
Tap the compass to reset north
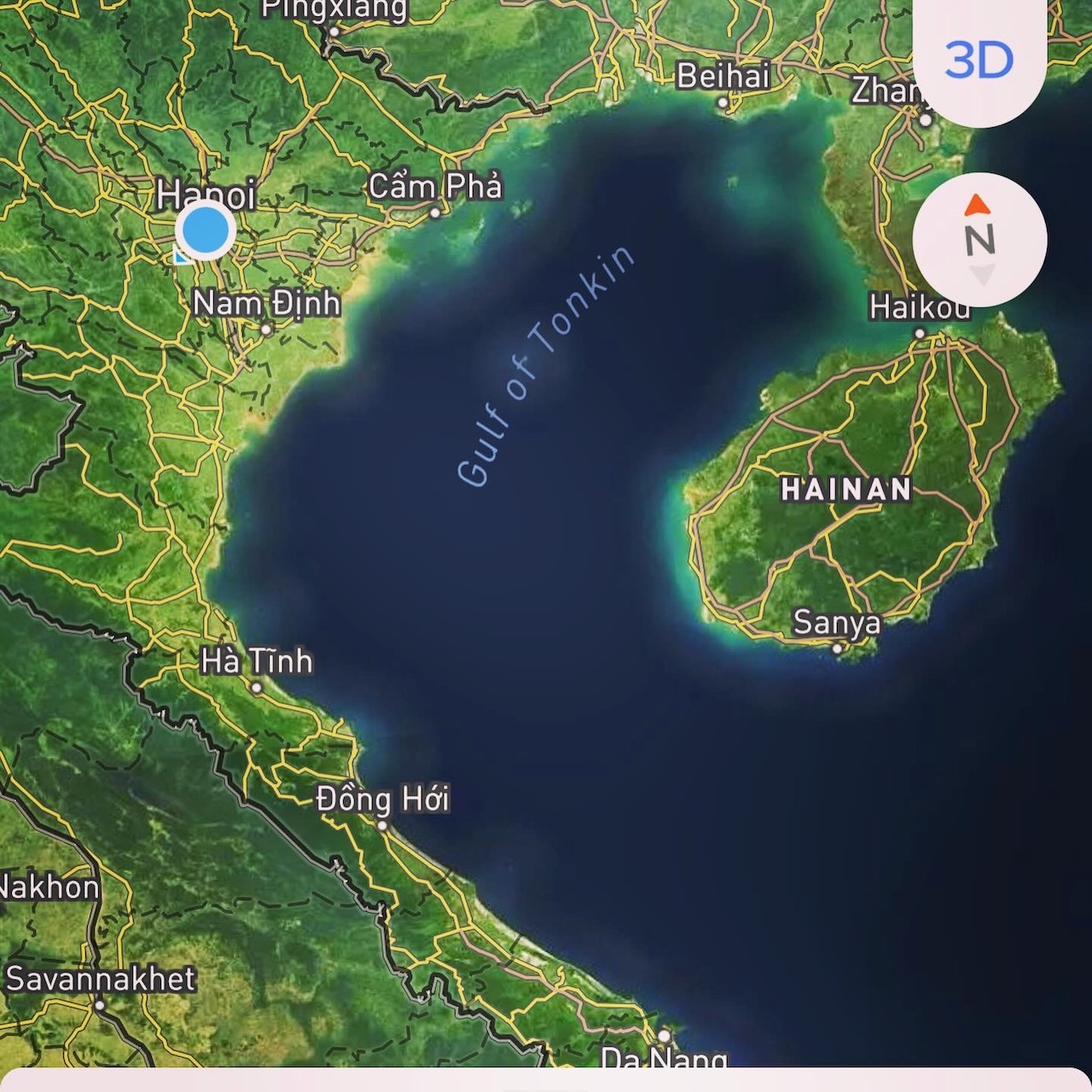pyautogui.click(x=979, y=240)
